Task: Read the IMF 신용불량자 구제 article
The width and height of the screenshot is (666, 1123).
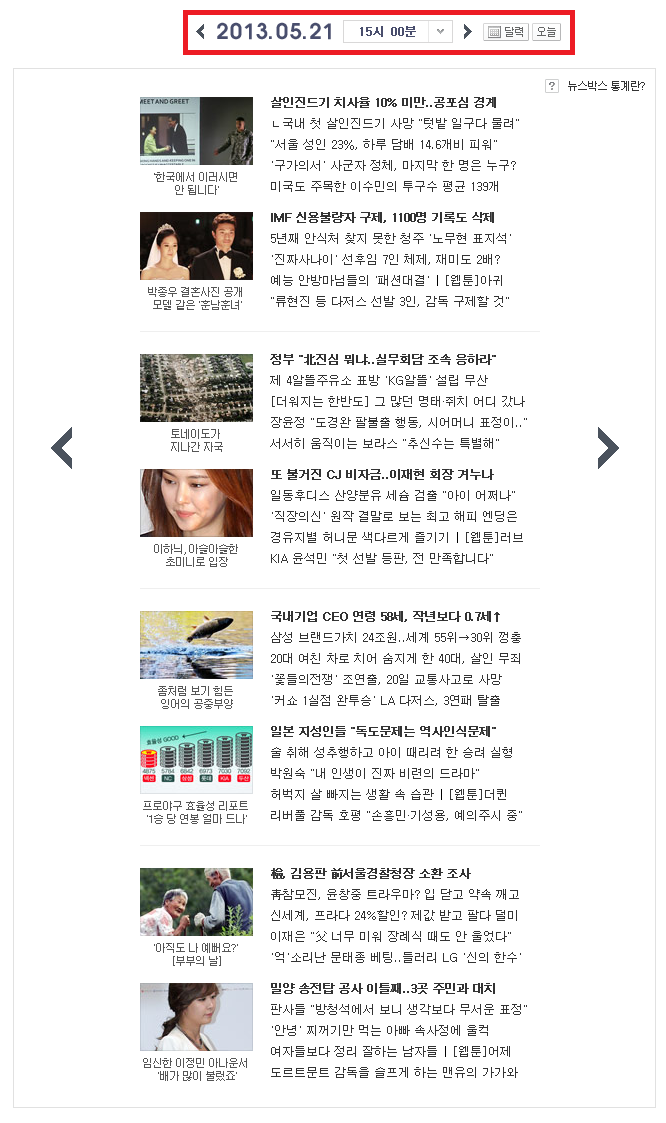Action: coord(382,217)
